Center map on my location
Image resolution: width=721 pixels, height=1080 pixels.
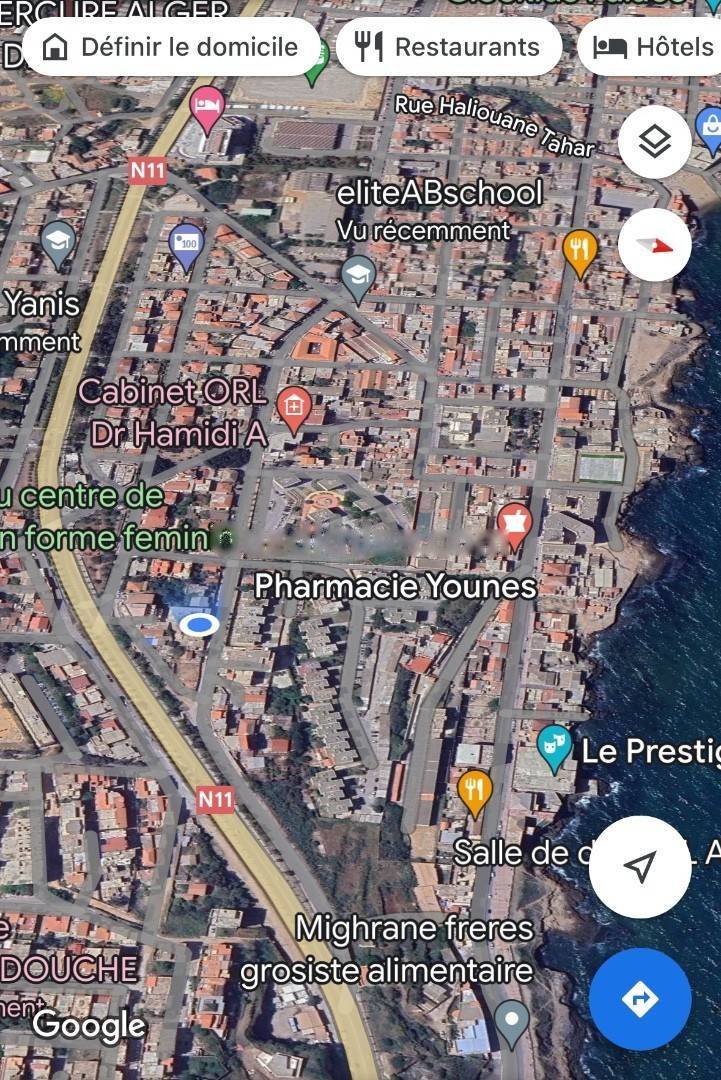coord(640,866)
